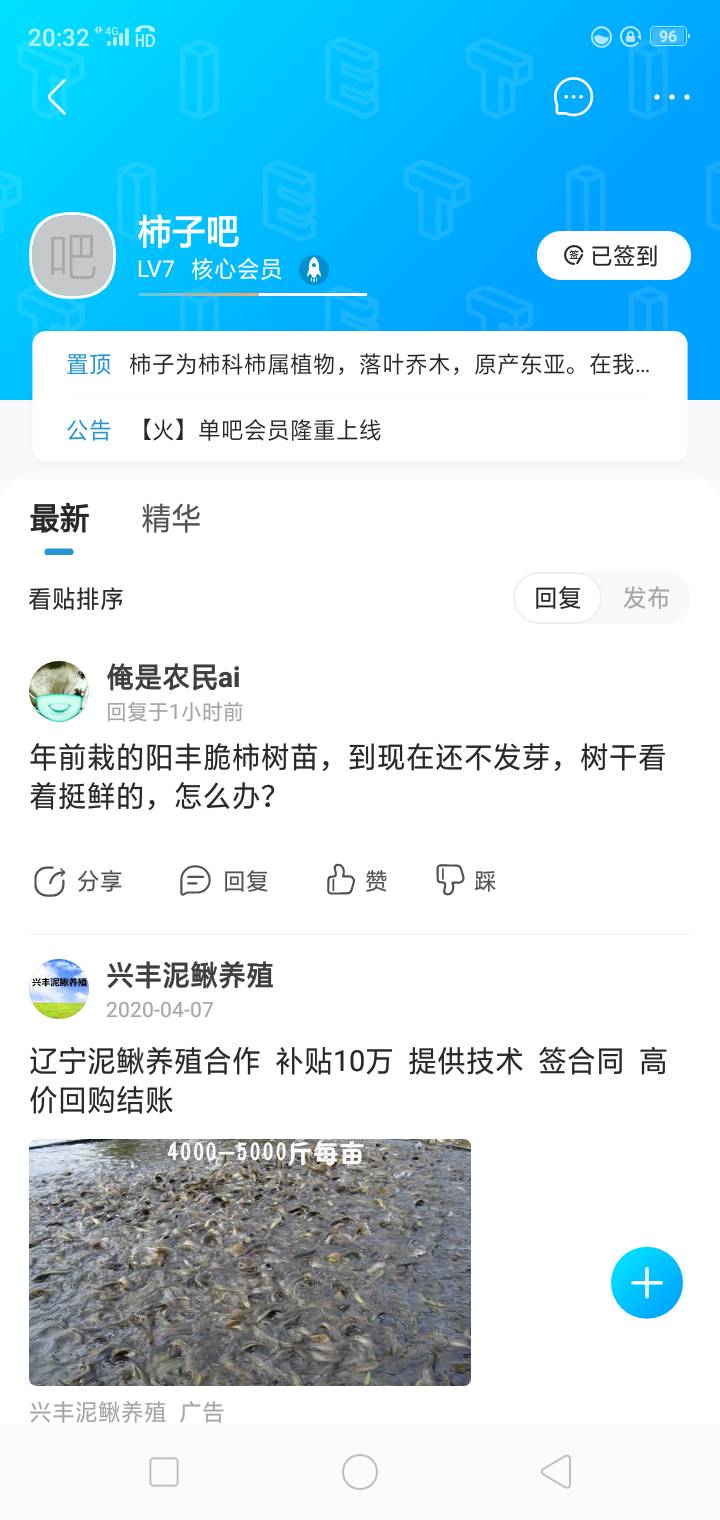Open the three-dot overflow menu
The image size is (720, 1520).
click(671, 97)
